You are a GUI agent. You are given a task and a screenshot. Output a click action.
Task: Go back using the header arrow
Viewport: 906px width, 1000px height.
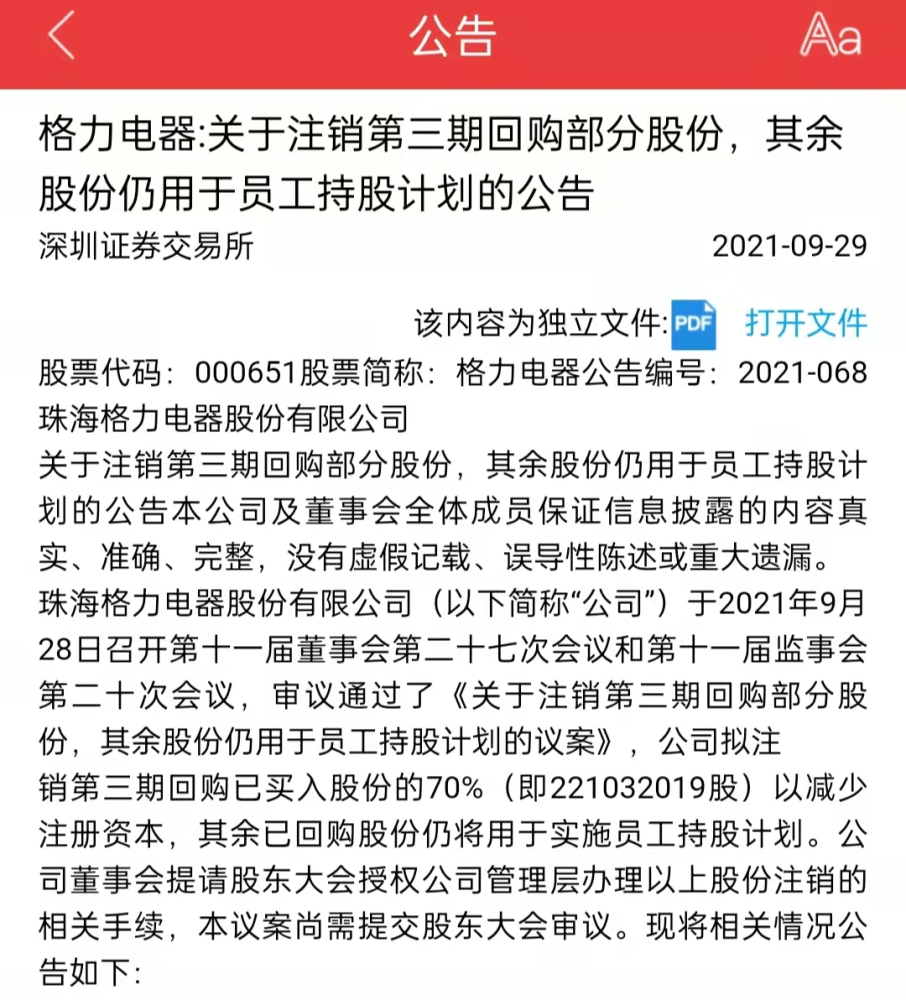click(62, 35)
